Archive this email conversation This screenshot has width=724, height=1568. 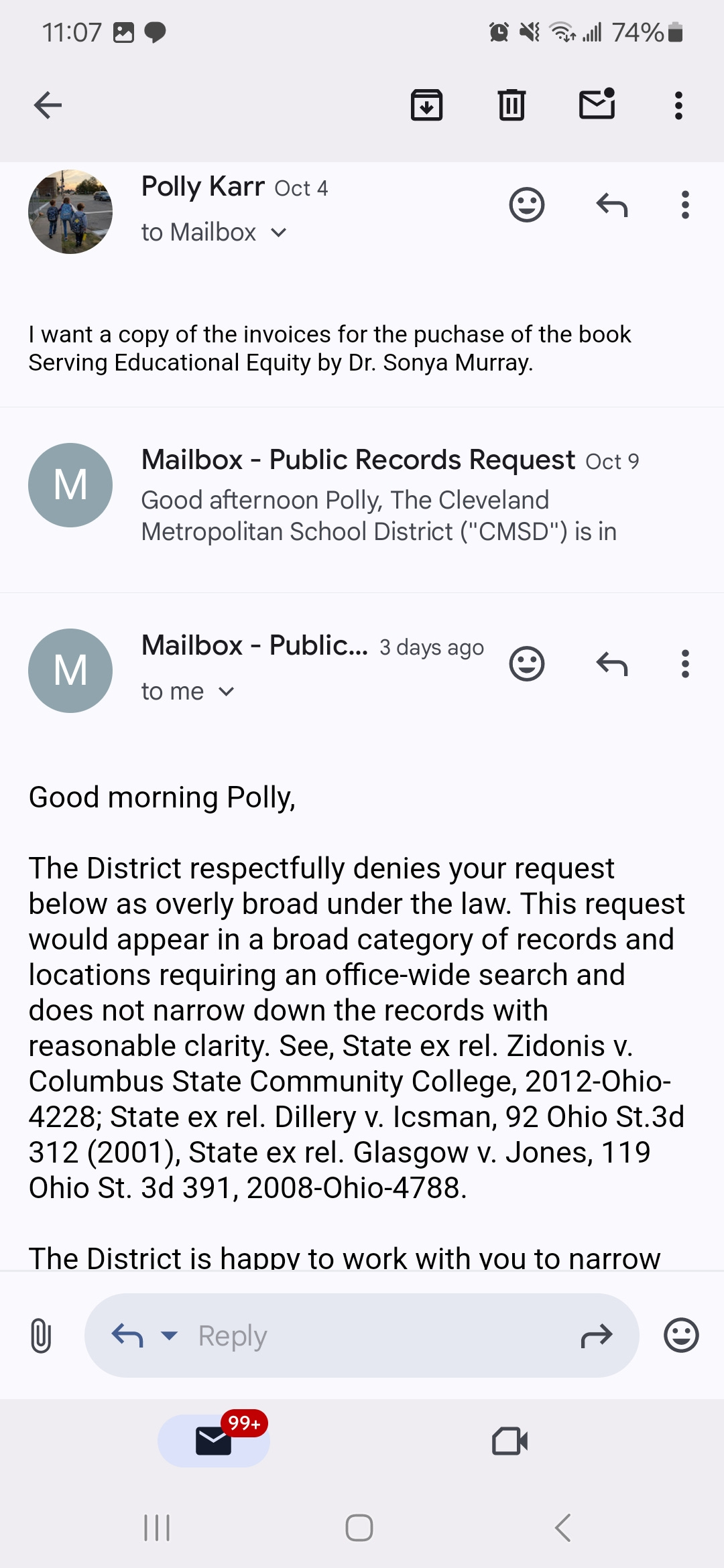426,105
